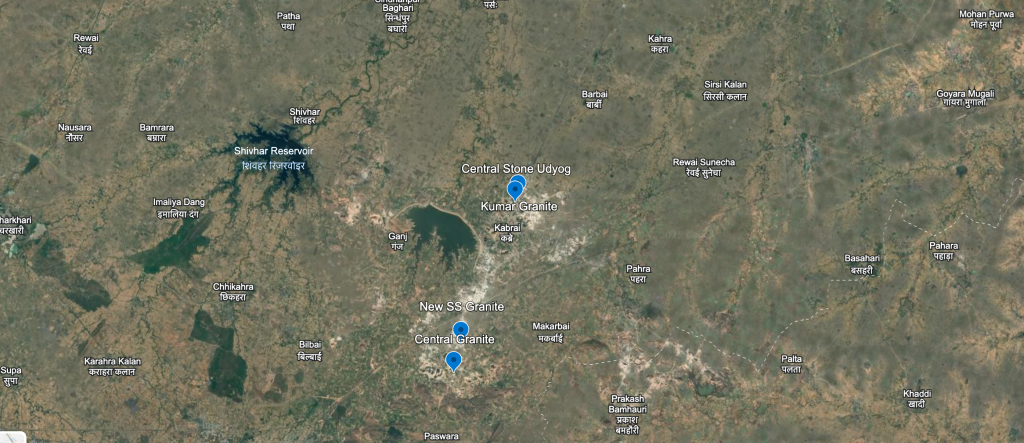The image size is (1024, 443).
Task: Select the New SS Granite map pin
Action: click(x=461, y=328)
